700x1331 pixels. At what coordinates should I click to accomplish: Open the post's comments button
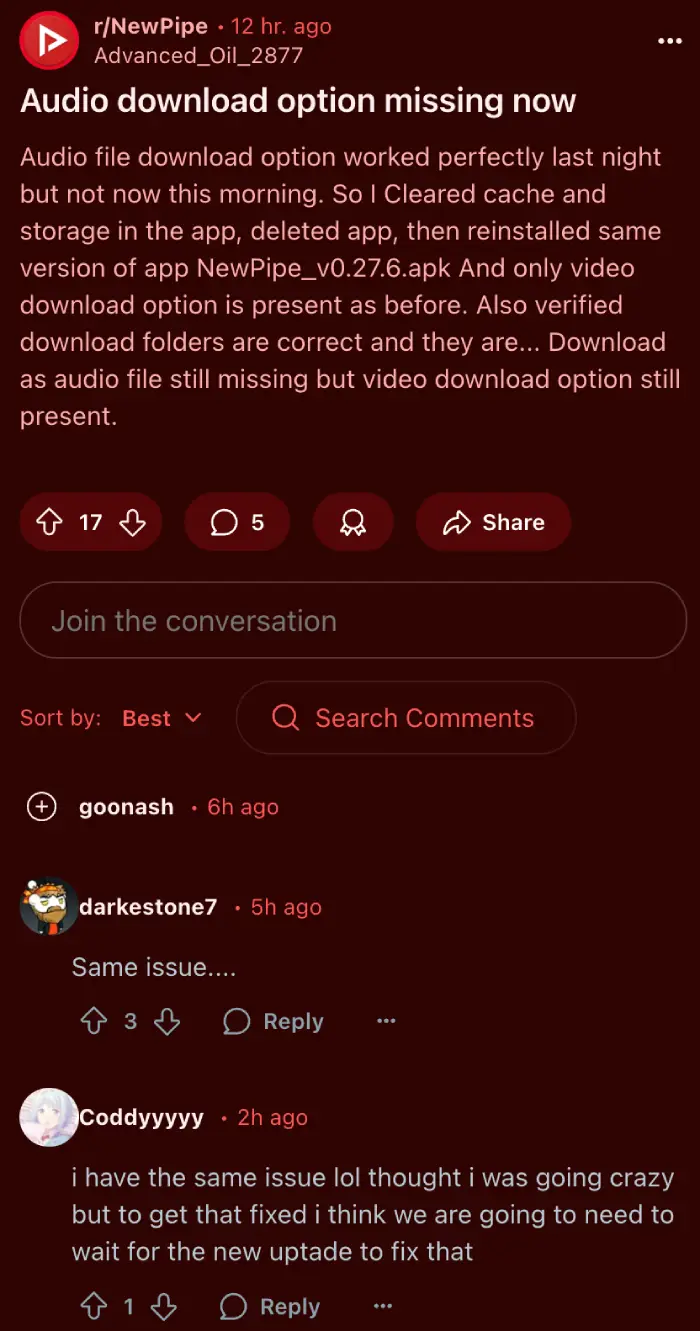(238, 522)
